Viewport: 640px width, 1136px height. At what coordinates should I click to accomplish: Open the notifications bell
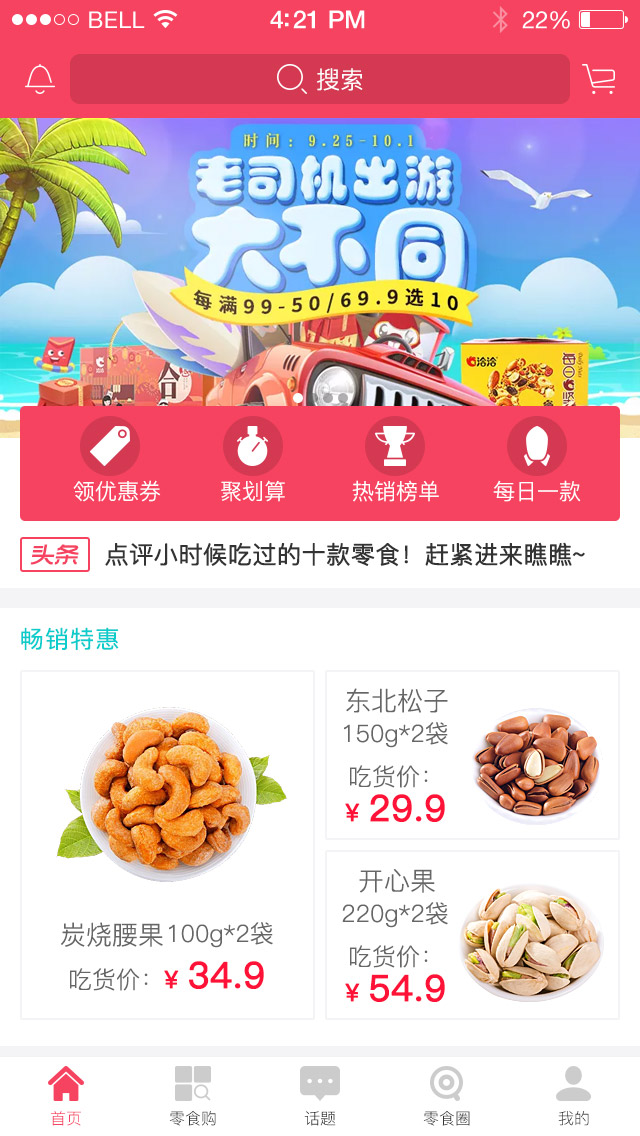coord(40,80)
